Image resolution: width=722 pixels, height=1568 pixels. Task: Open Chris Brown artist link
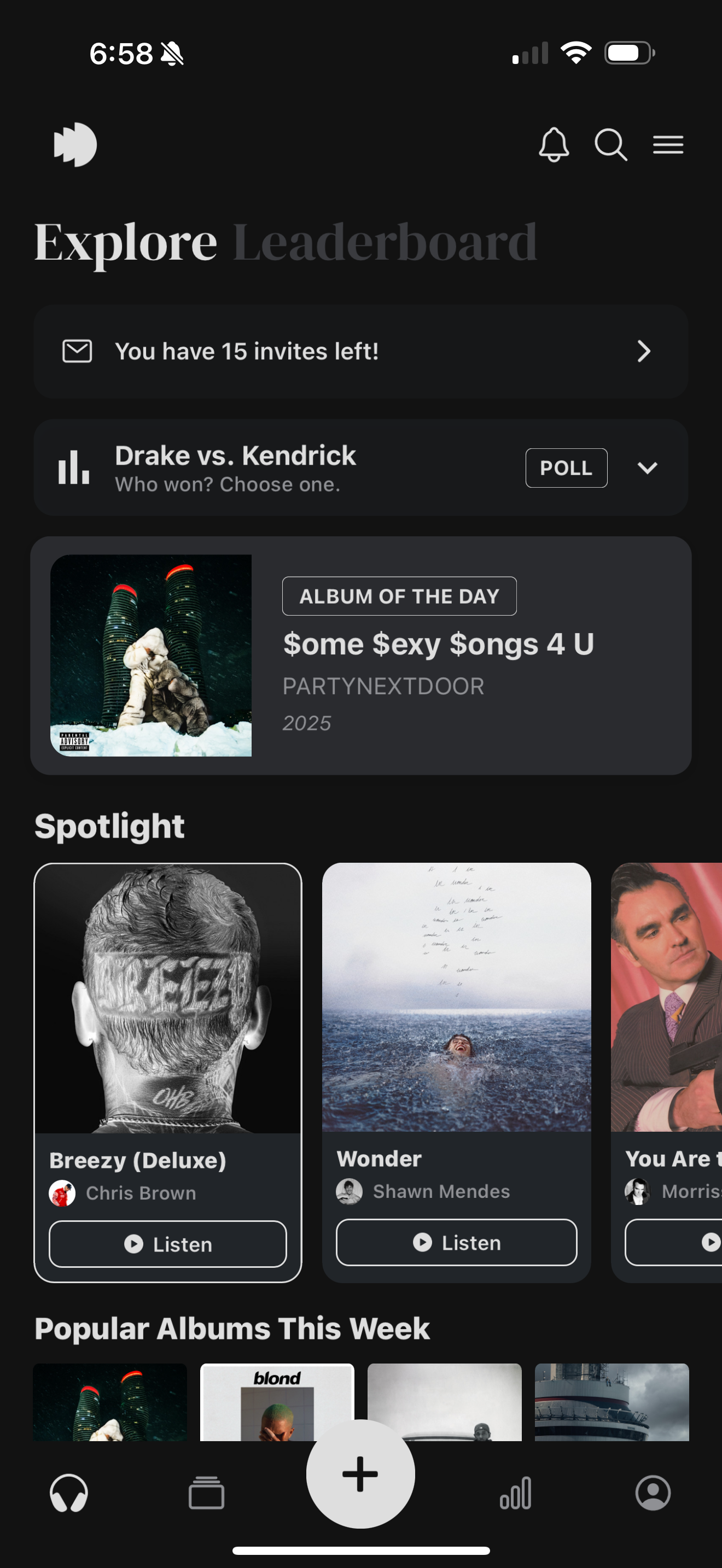click(140, 1193)
